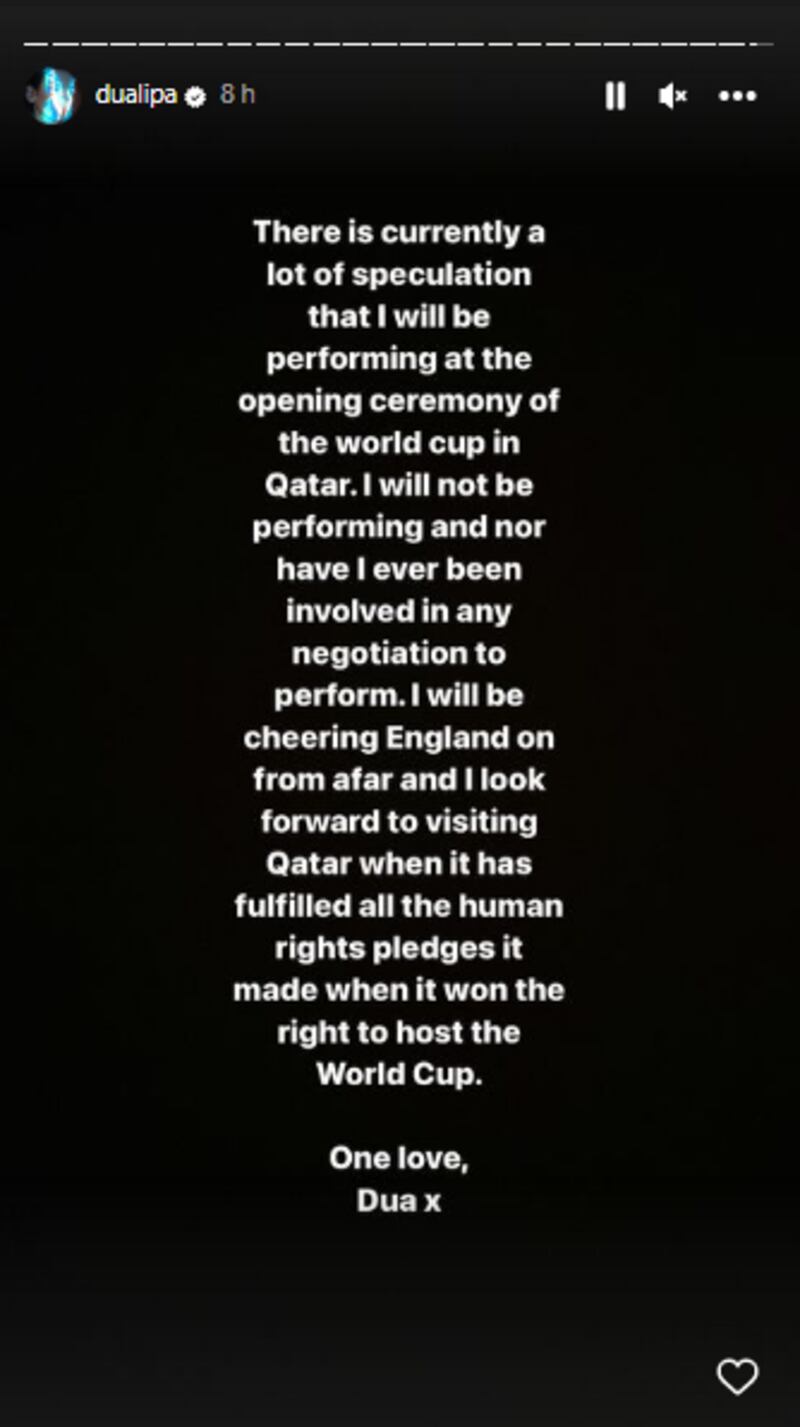The image size is (800, 1427).
Task: Open dualipa's profile picture
Action: tap(53, 96)
